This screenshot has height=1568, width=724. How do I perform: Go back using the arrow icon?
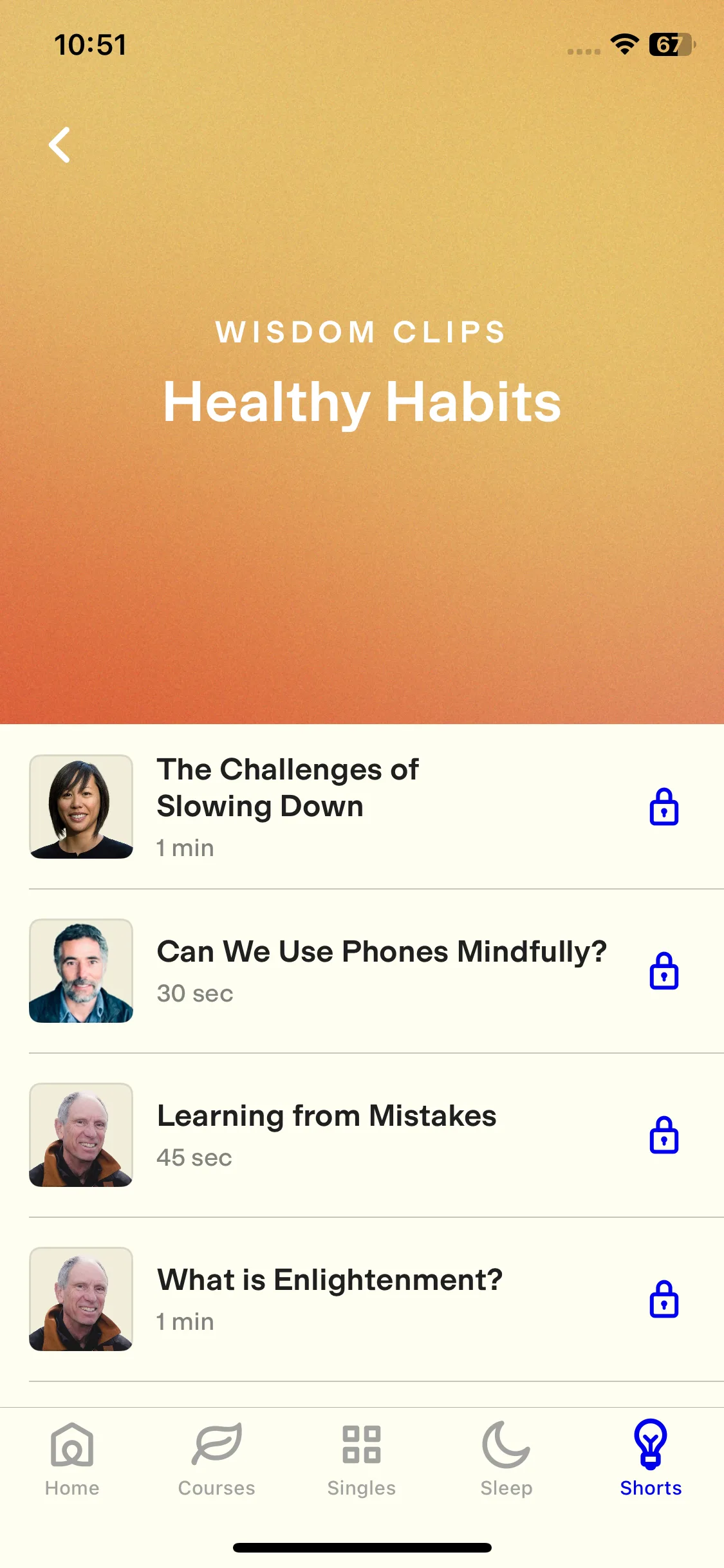tap(60, 145)
